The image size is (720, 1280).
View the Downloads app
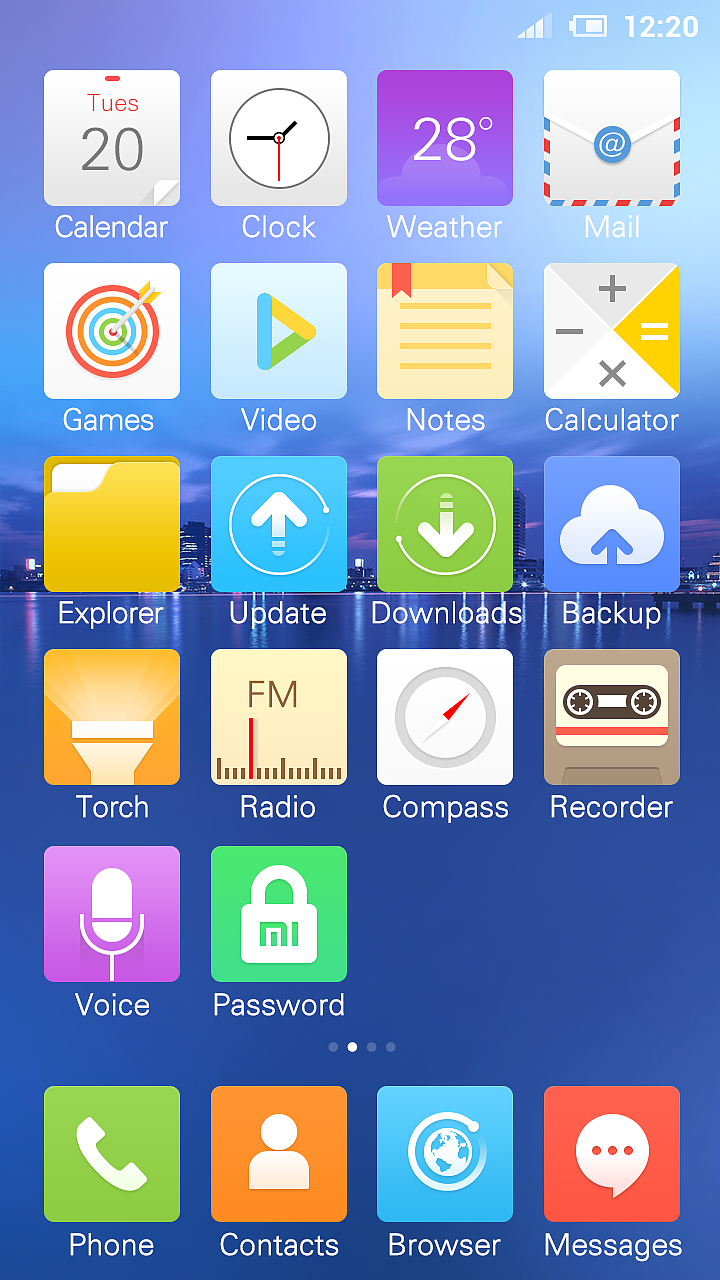tap(445, 524)
